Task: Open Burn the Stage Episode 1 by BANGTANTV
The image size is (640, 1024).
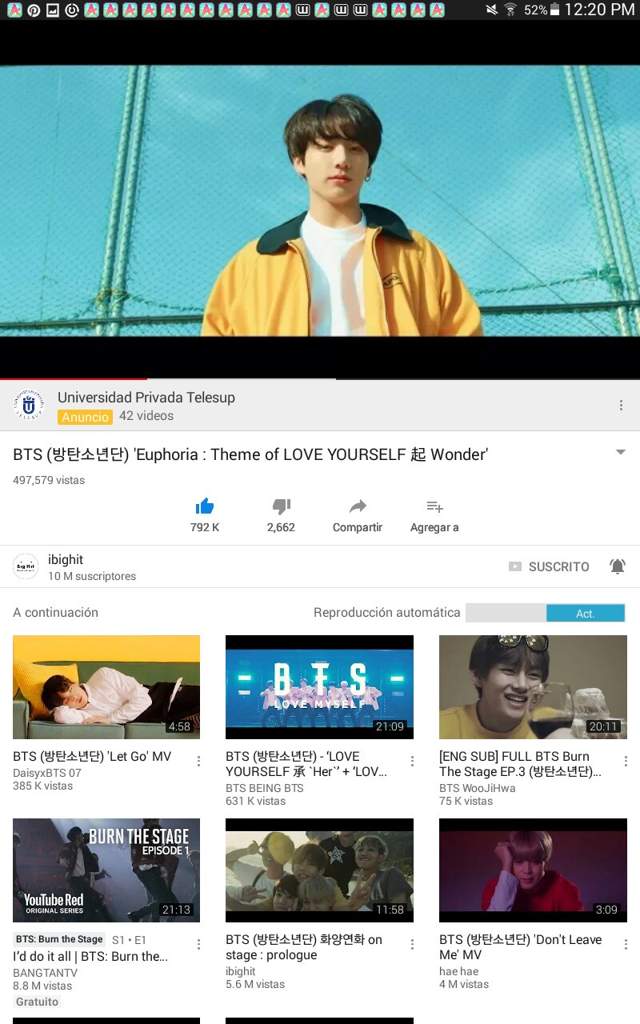Action: point(106,870)
